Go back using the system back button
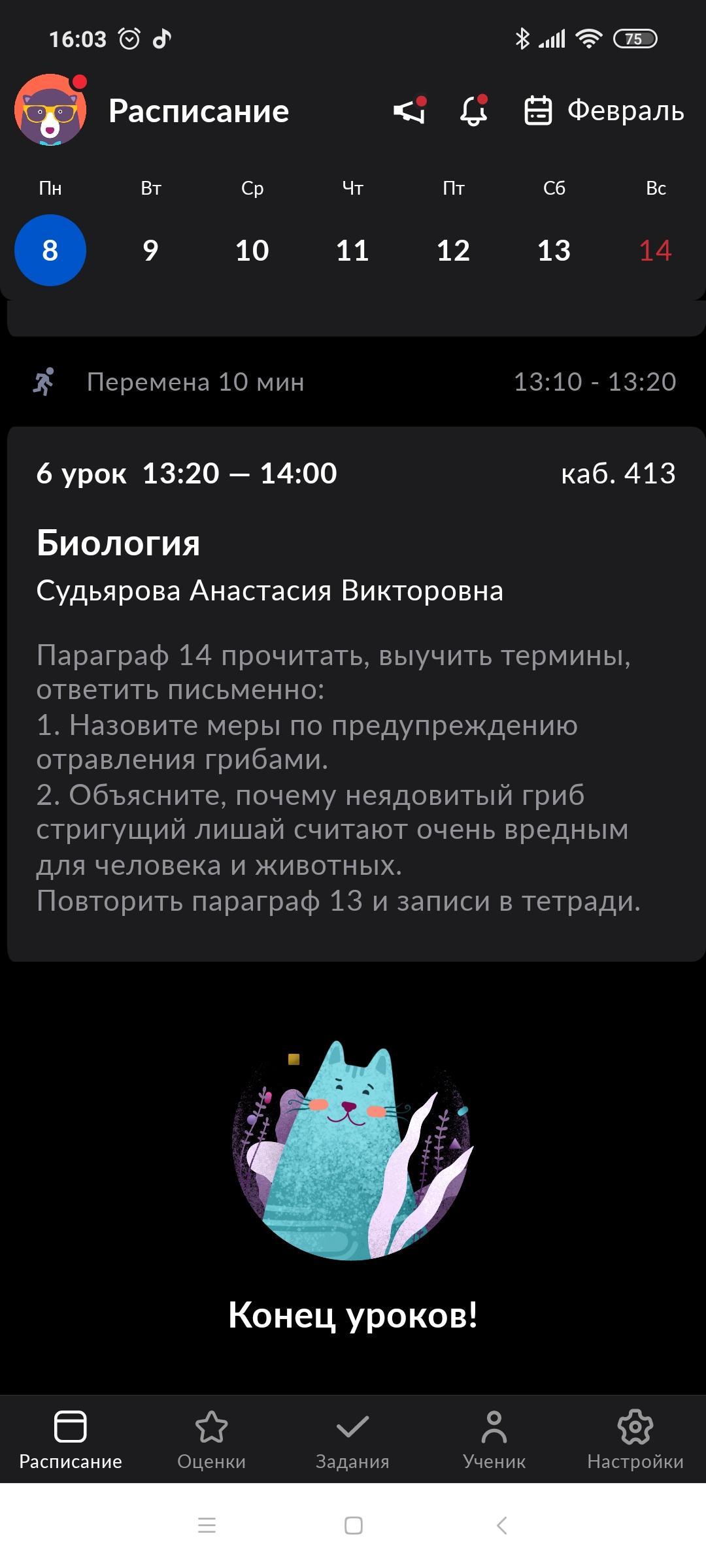The image size is (706, 1568). [501, 1526]
